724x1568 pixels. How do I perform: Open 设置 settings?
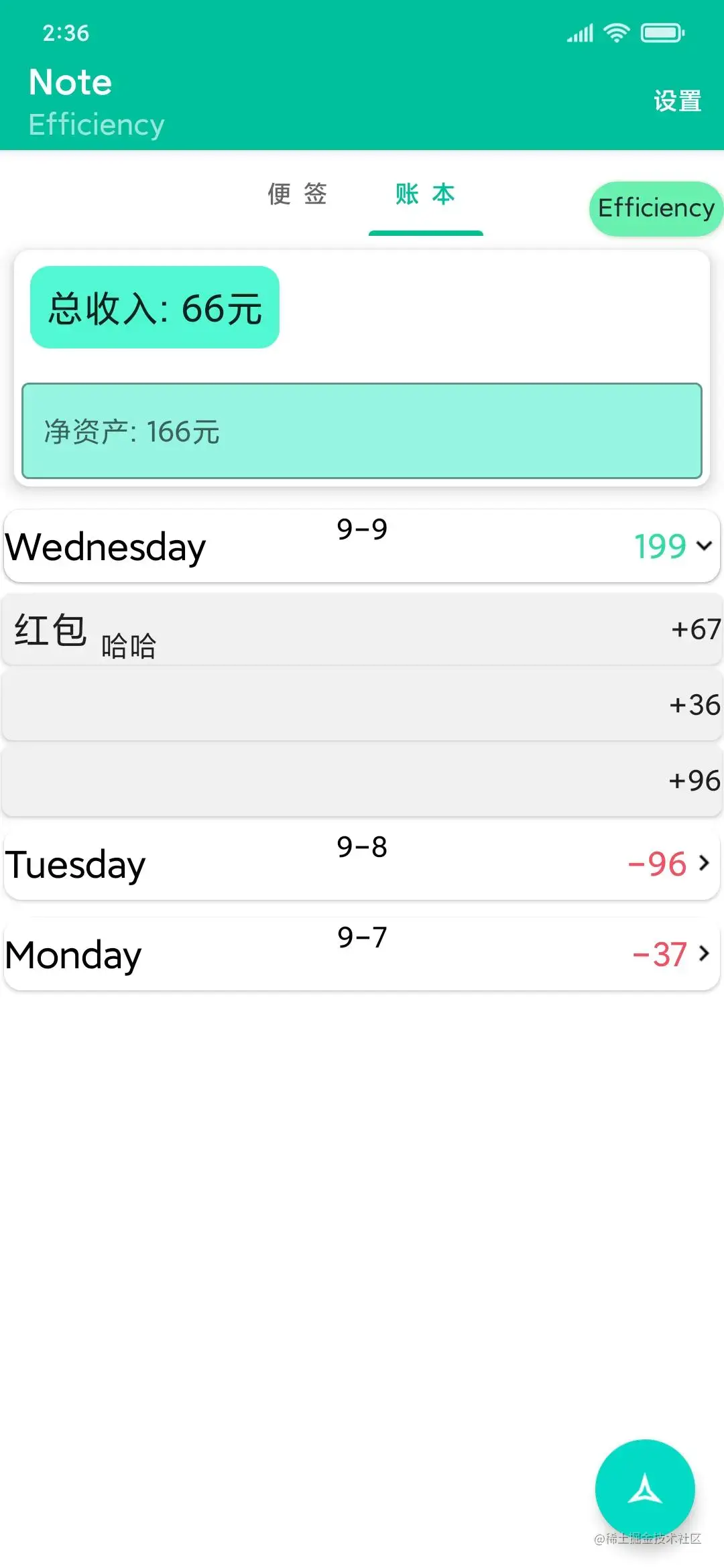[677, 101]
